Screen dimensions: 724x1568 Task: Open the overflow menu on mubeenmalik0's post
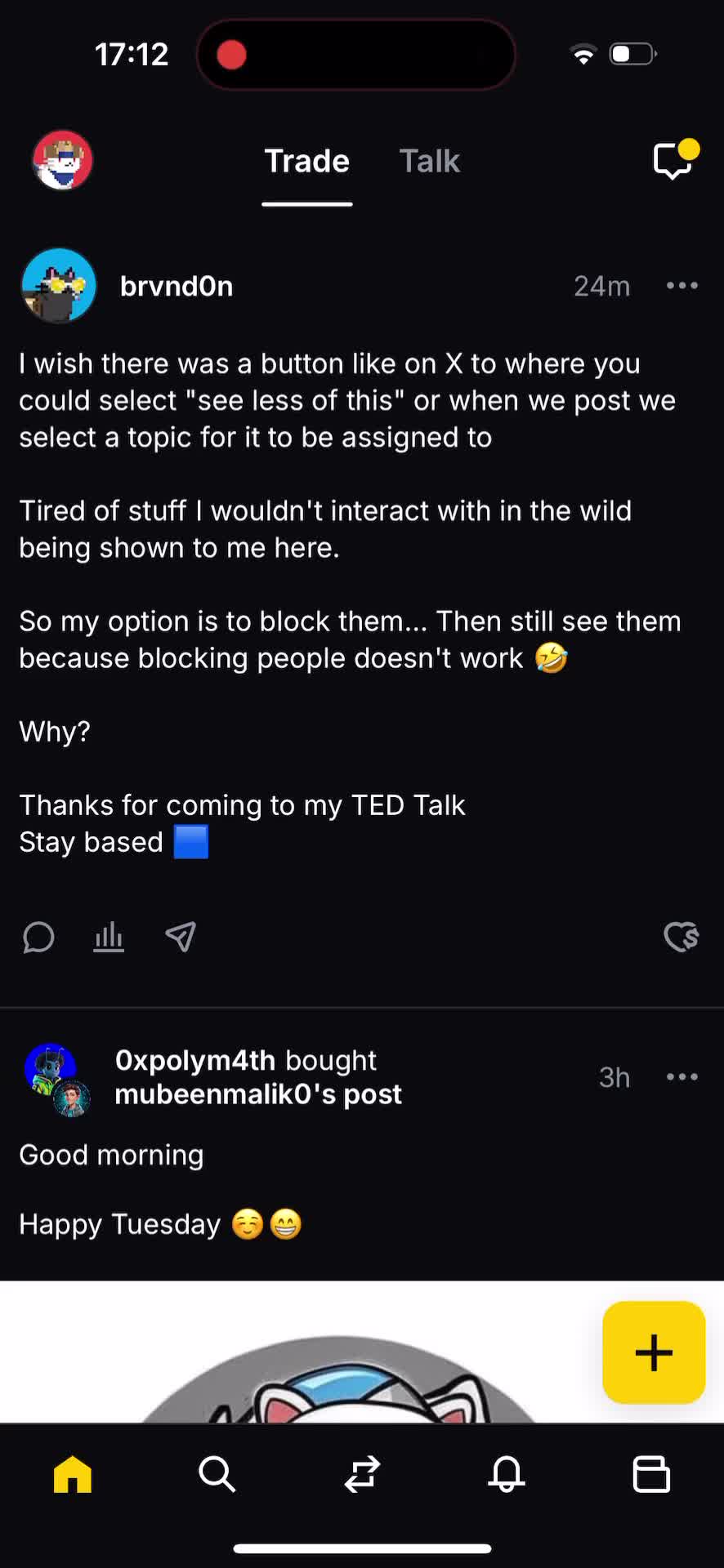(x=682, y=1077)
